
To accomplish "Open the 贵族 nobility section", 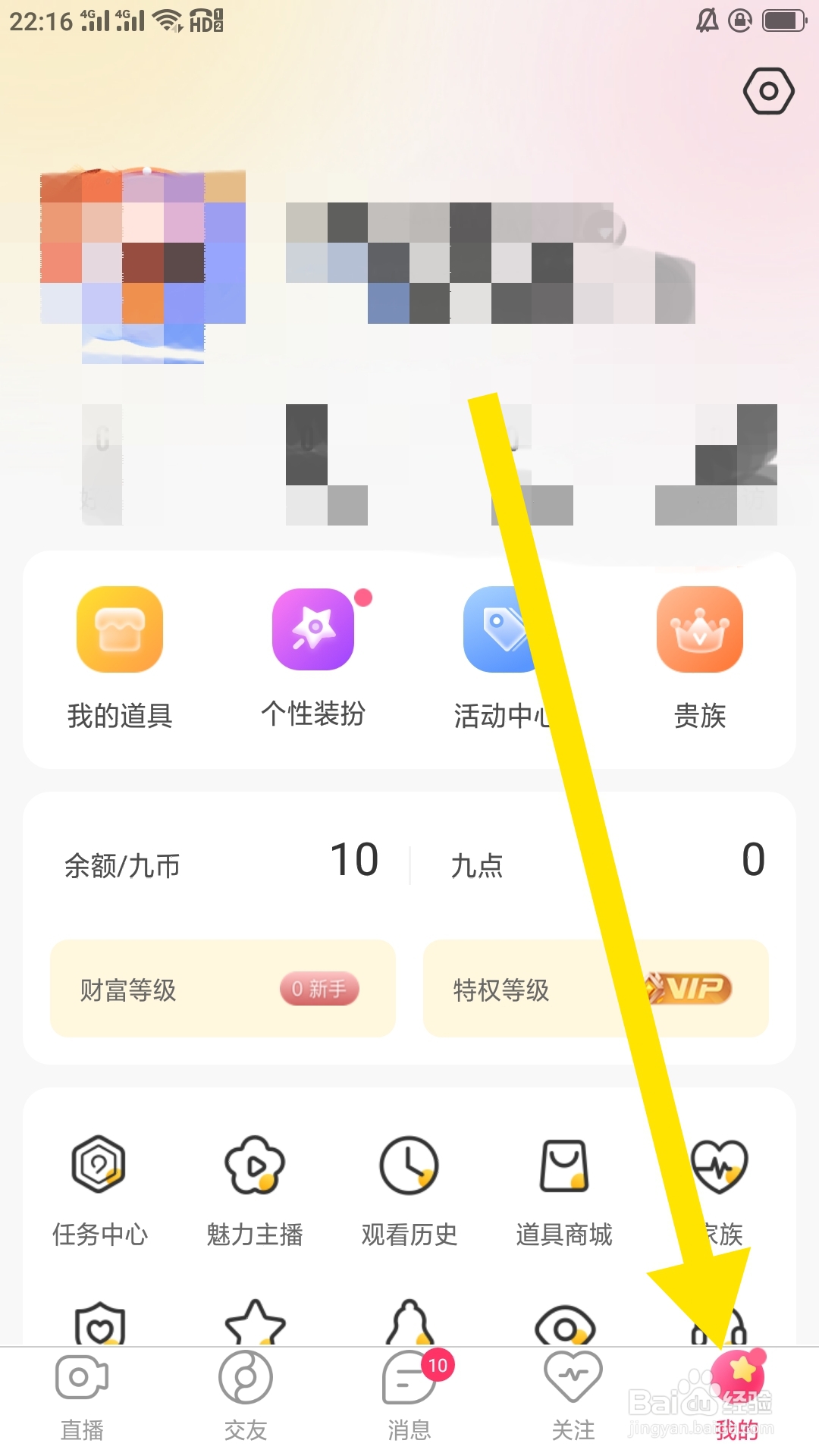I will tap(699, 658).
